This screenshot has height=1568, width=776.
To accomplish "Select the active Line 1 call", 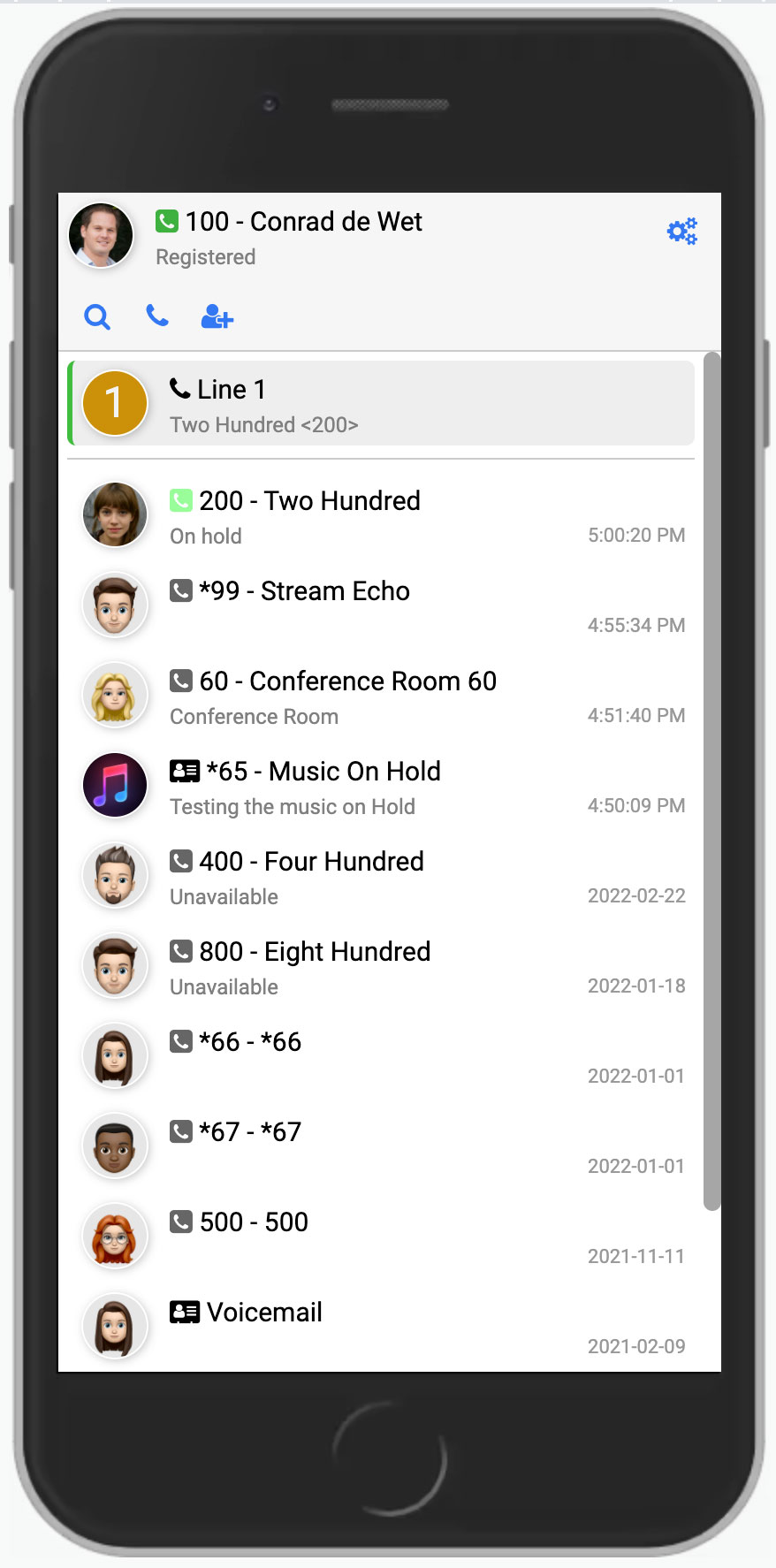I will (380, 404).
